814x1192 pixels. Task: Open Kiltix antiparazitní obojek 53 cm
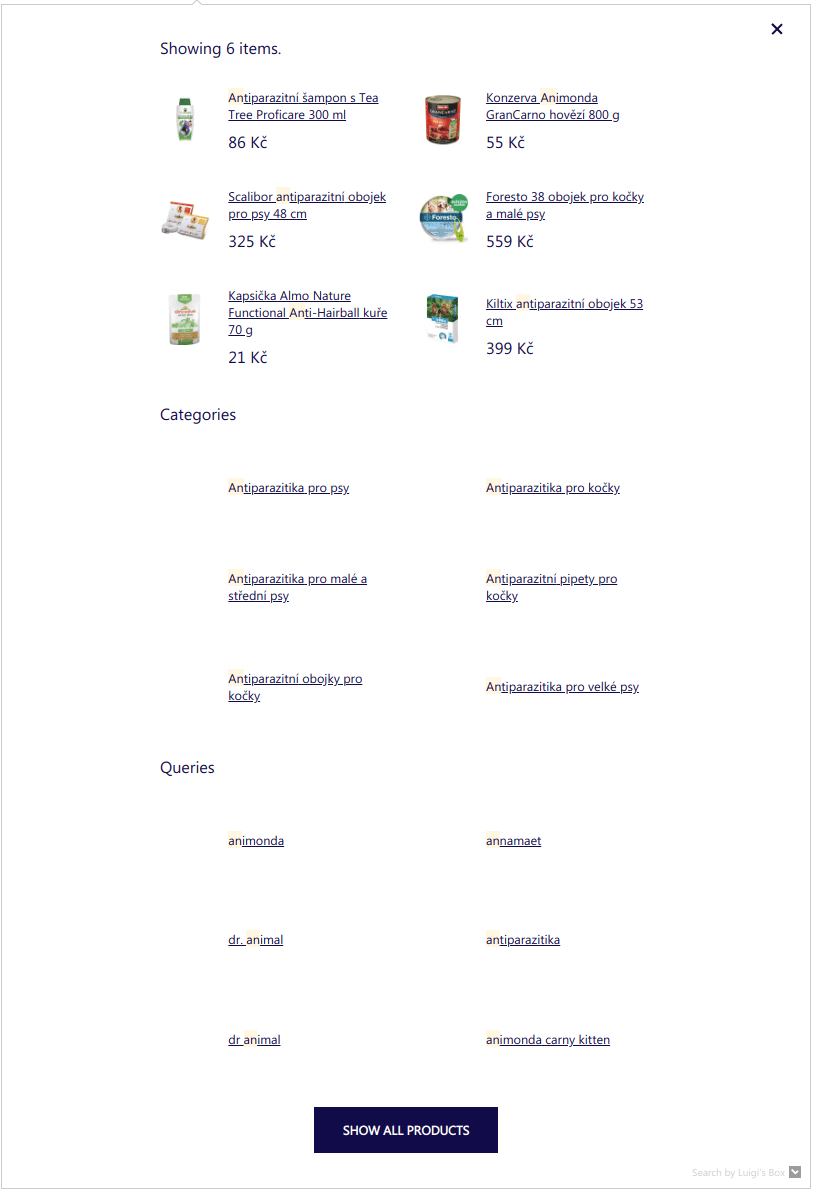click(564, 304)
